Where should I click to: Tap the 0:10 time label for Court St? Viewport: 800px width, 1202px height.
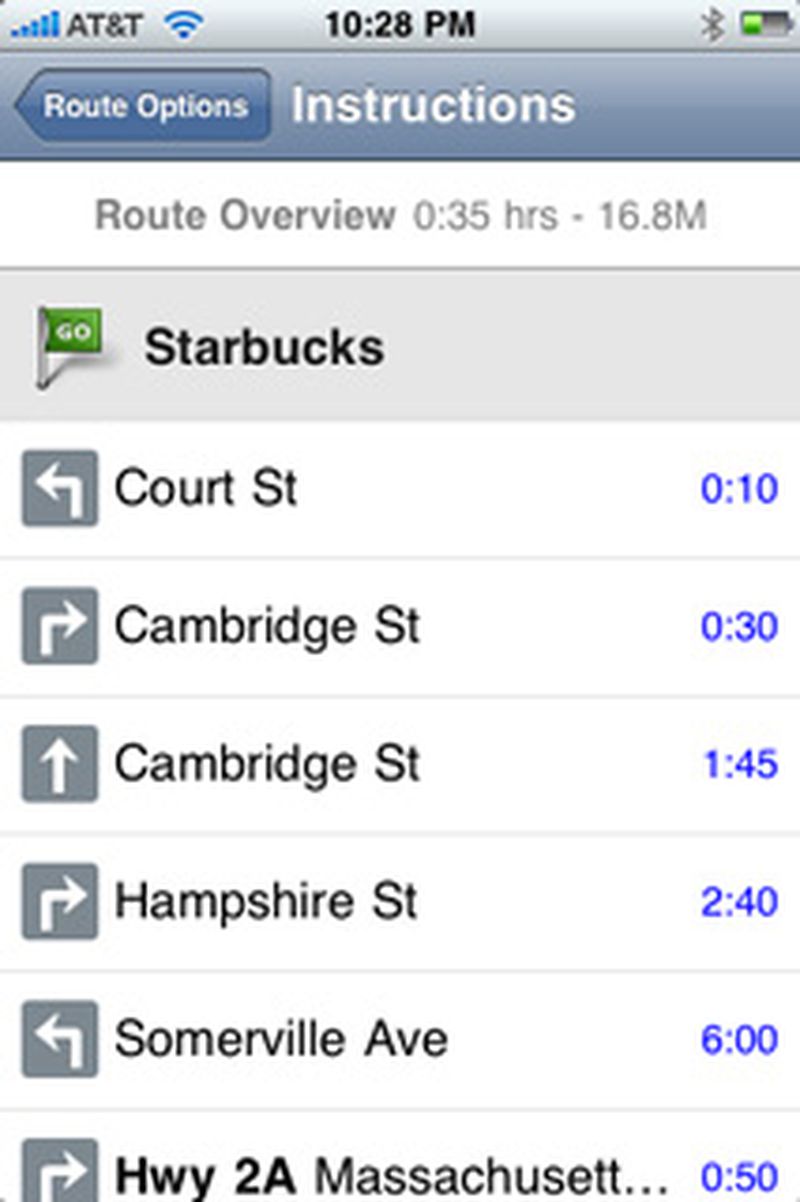(740, 488)
